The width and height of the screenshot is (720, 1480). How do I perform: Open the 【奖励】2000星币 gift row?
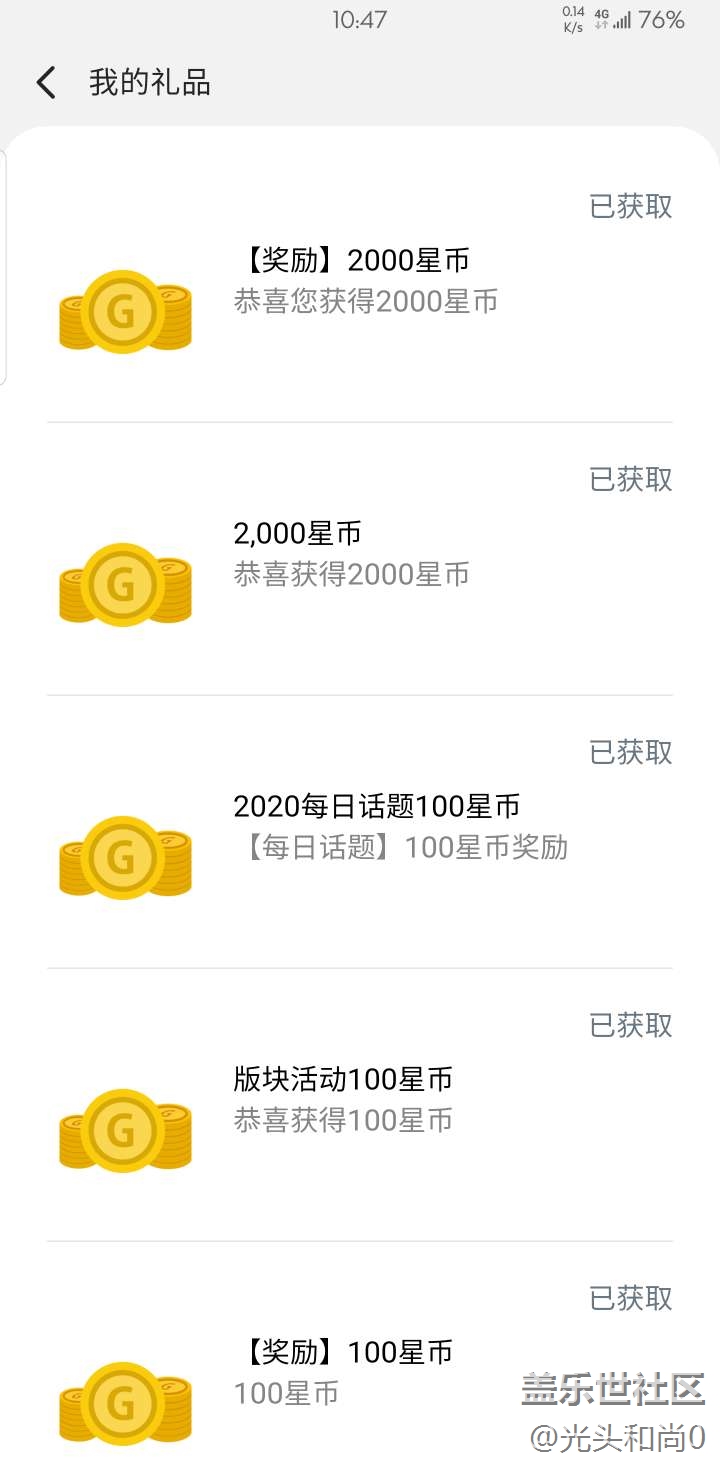pyautogui.click(x=360, y=286)
